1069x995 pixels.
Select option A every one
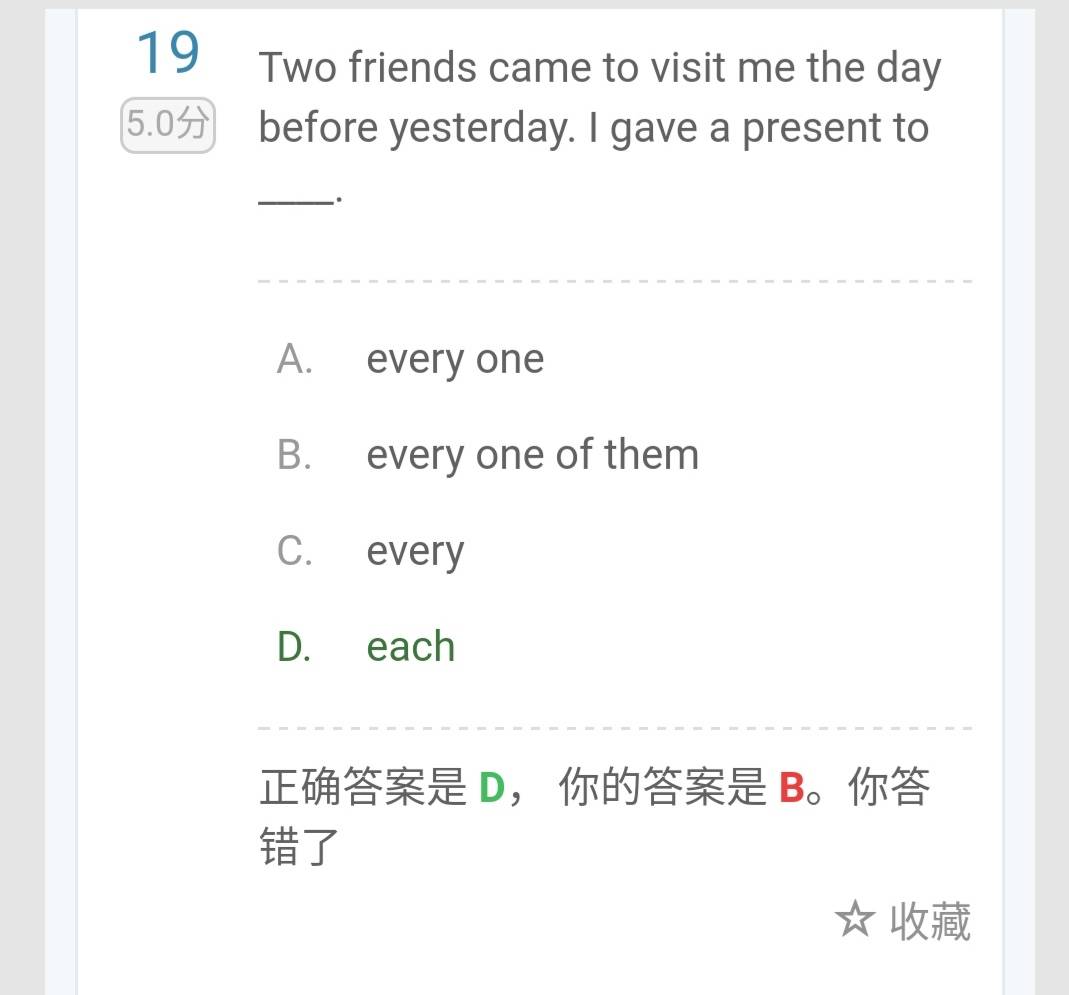454,359
